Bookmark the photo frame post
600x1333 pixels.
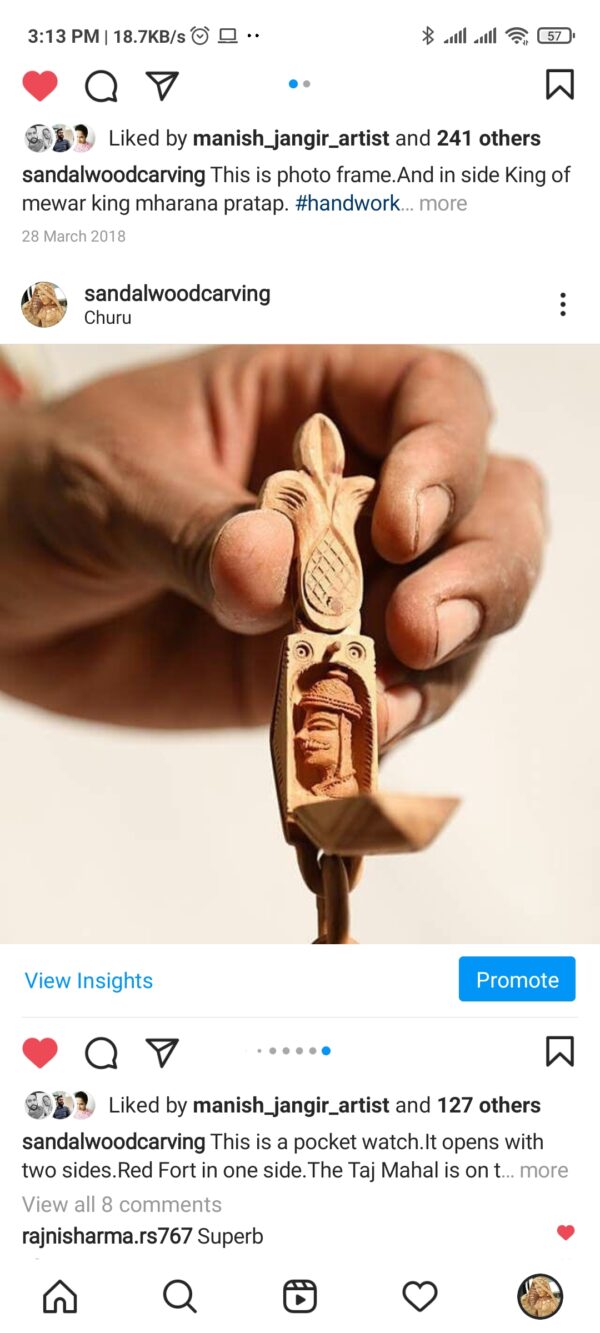click(559, 85)
